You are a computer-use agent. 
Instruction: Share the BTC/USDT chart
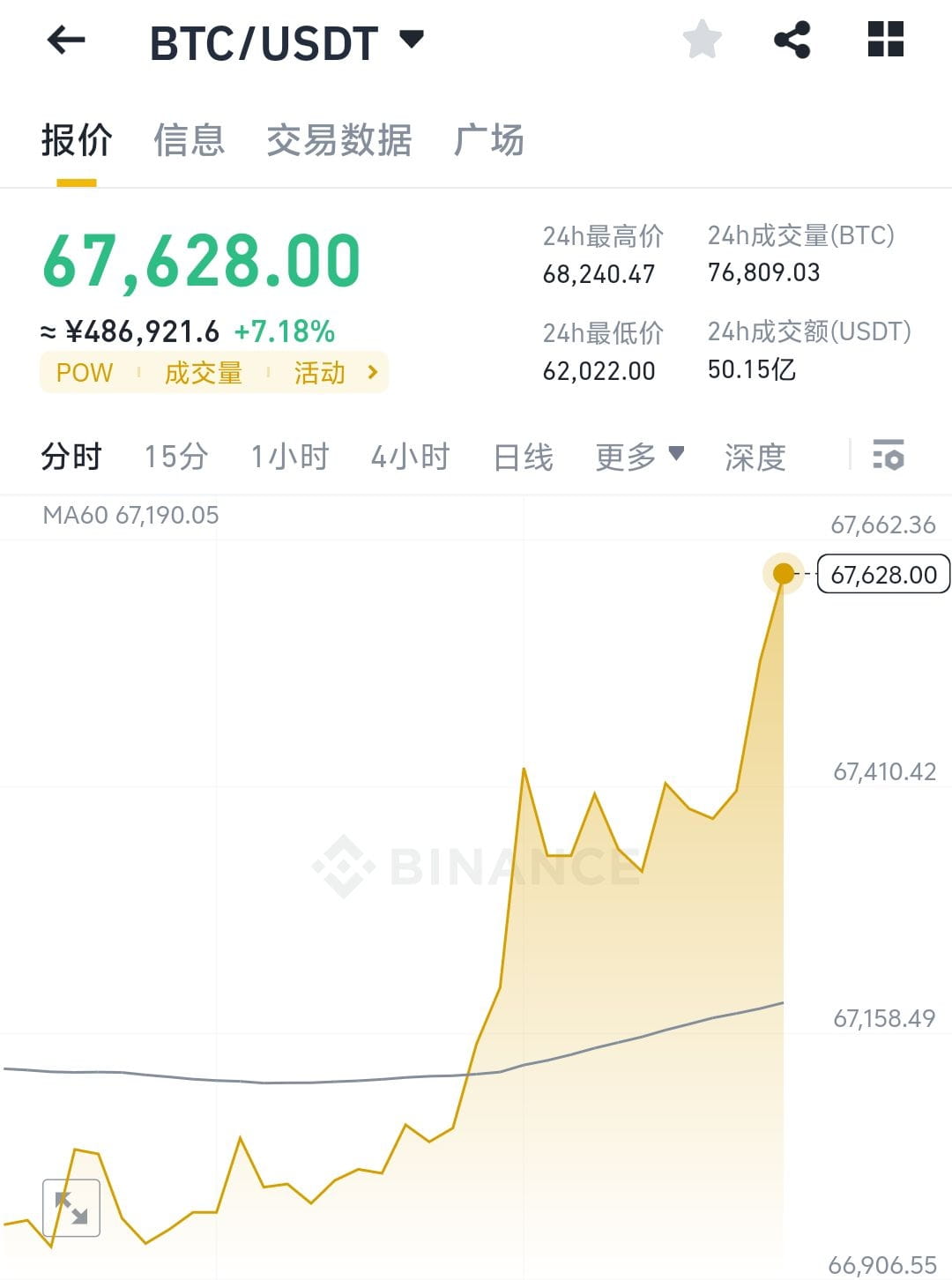click(x=792, y=40)
